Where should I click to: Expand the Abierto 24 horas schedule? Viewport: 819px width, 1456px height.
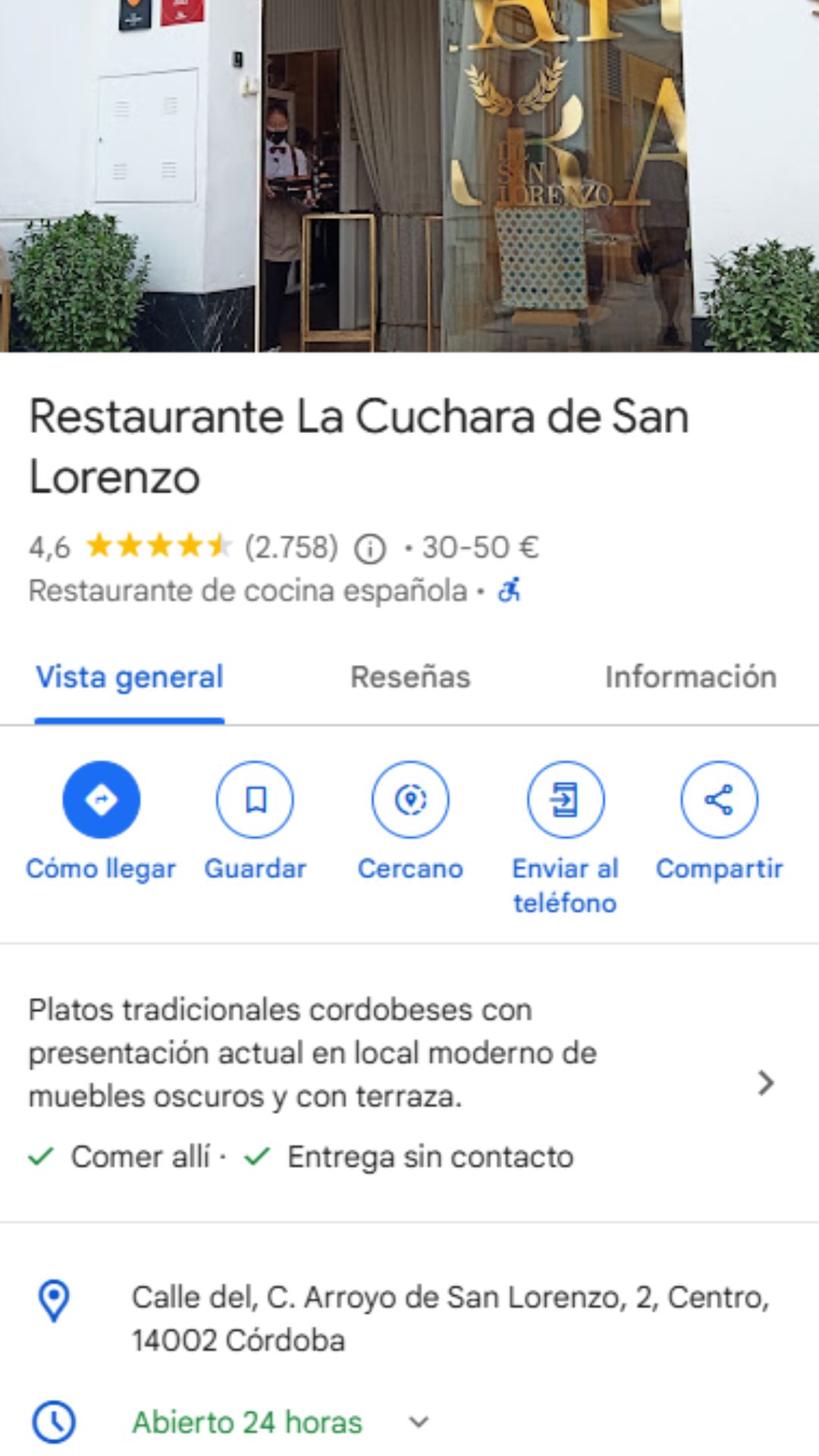click(419, 1422)
